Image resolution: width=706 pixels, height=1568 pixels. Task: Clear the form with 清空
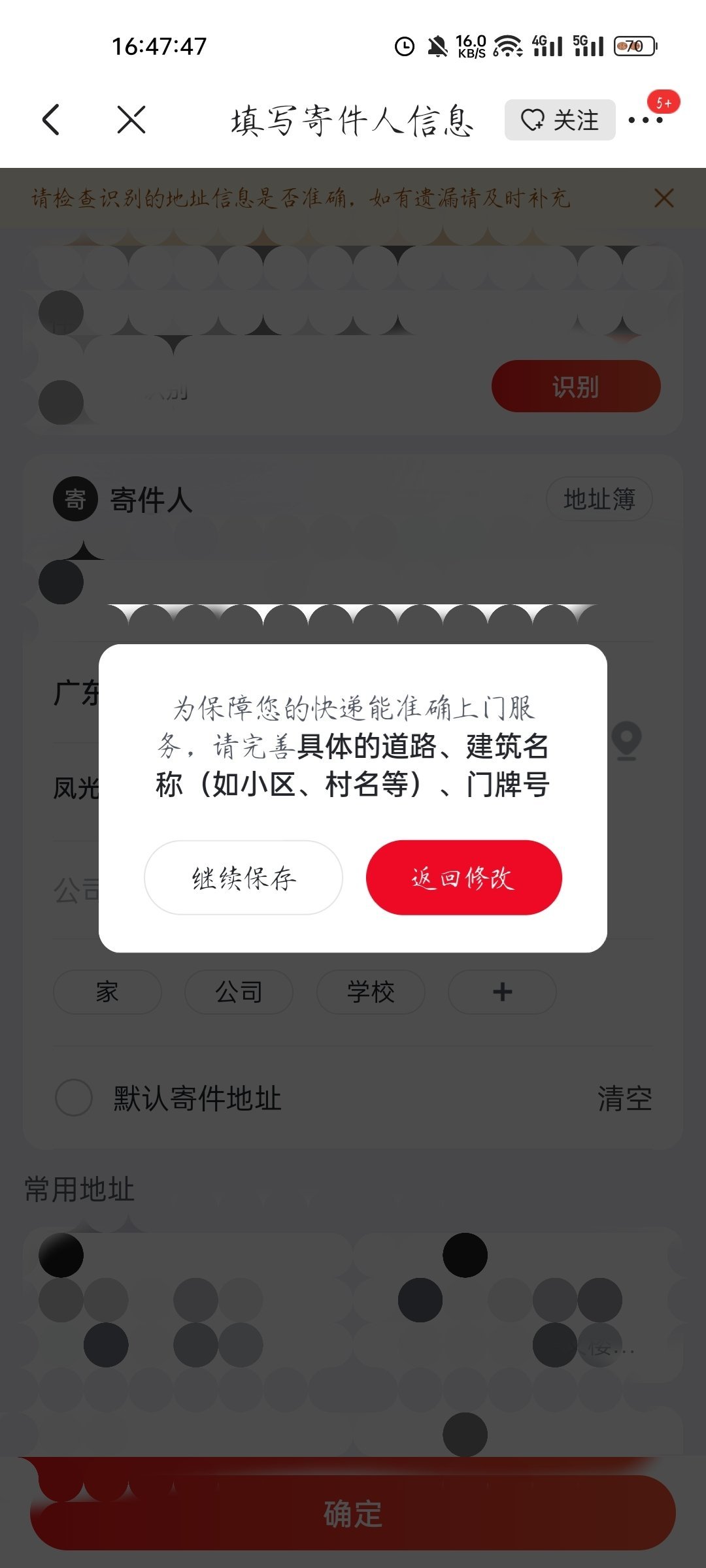[624, 1098]
